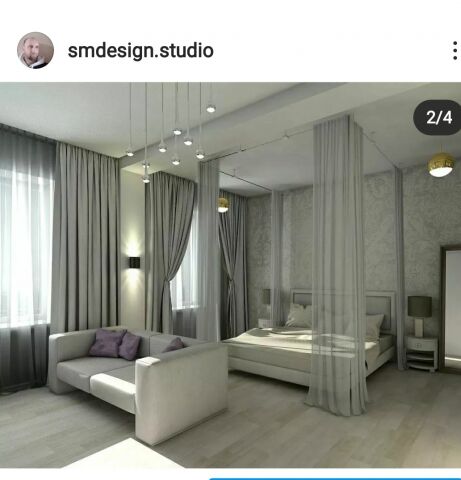Tap the bedroom interior post image
Screen dimensions: 461x480
click(x=230, y=275)
